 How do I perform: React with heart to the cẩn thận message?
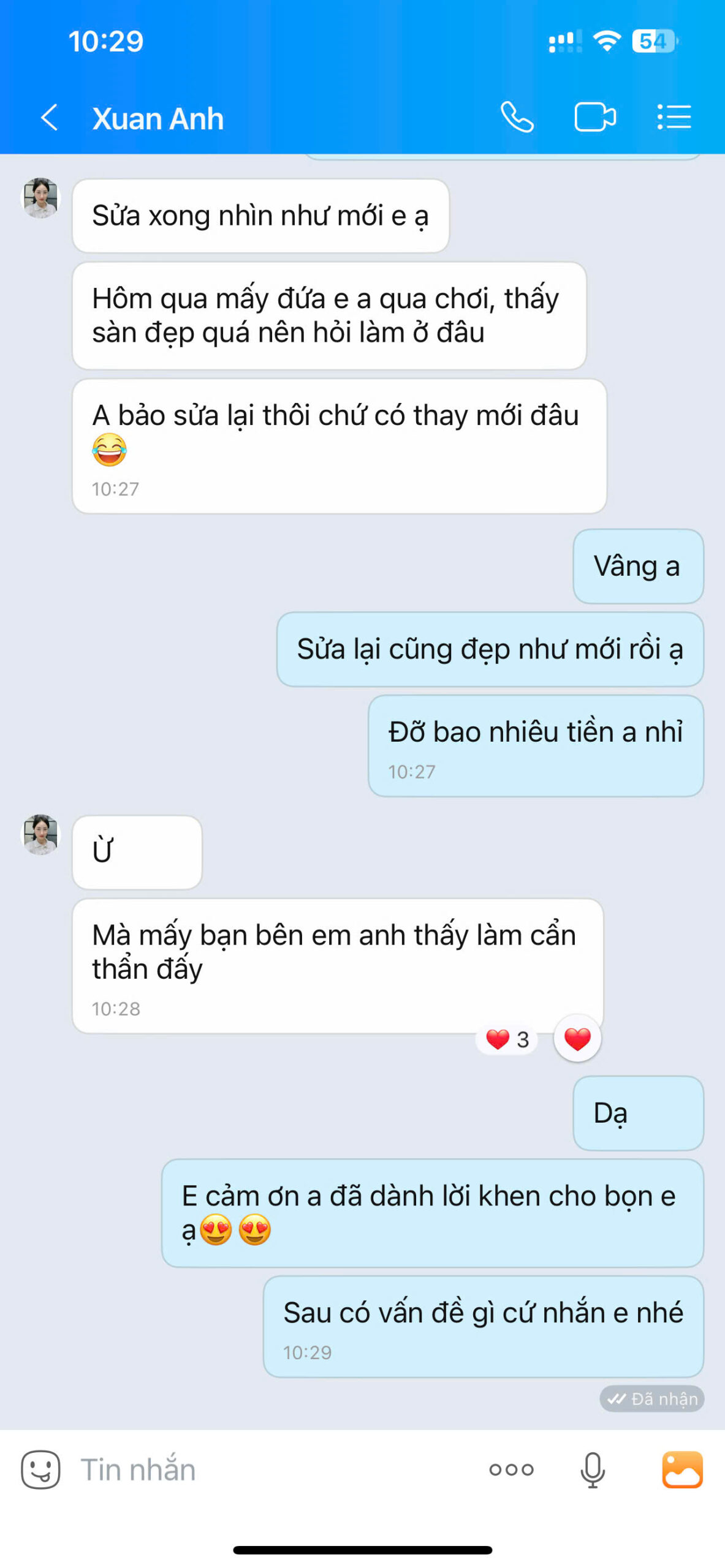(577, 1039)
